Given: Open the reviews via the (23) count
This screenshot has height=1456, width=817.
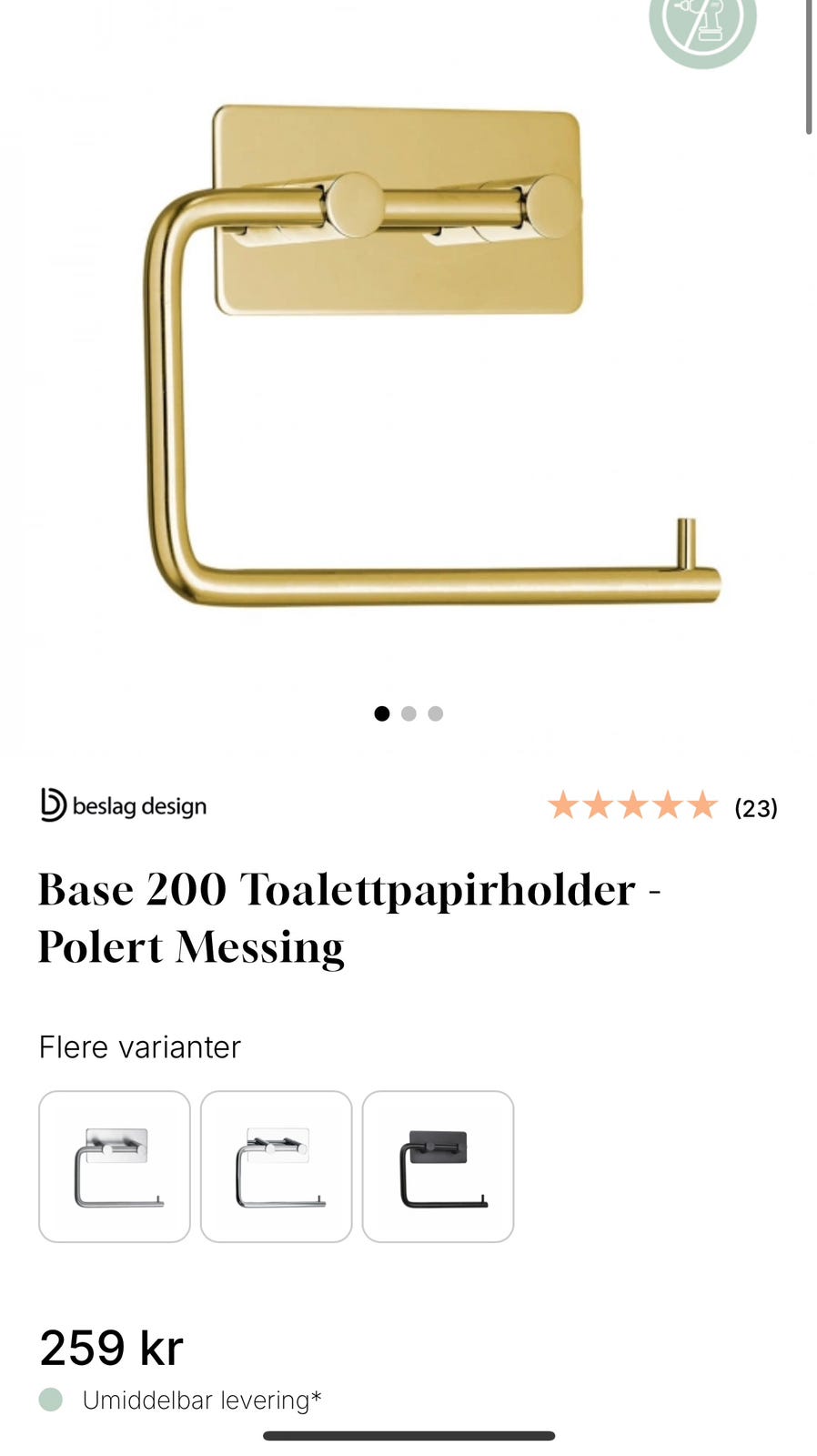Looking at the screenshot, I should pos(756,807).
